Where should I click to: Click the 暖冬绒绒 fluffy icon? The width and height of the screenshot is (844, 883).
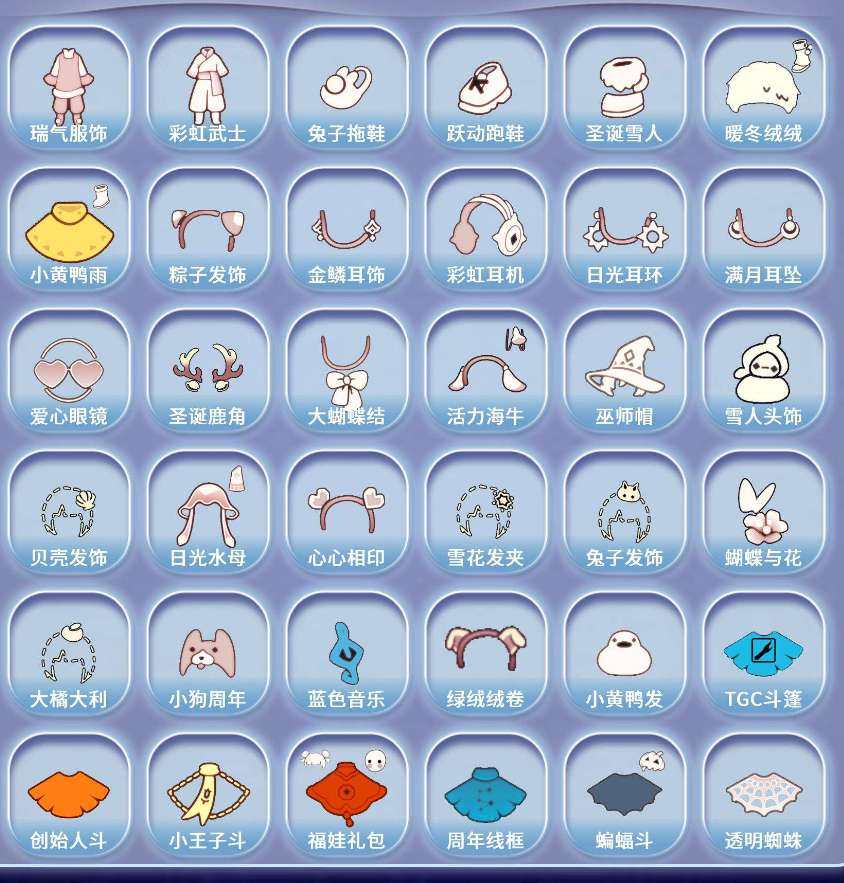pos(763,85)
